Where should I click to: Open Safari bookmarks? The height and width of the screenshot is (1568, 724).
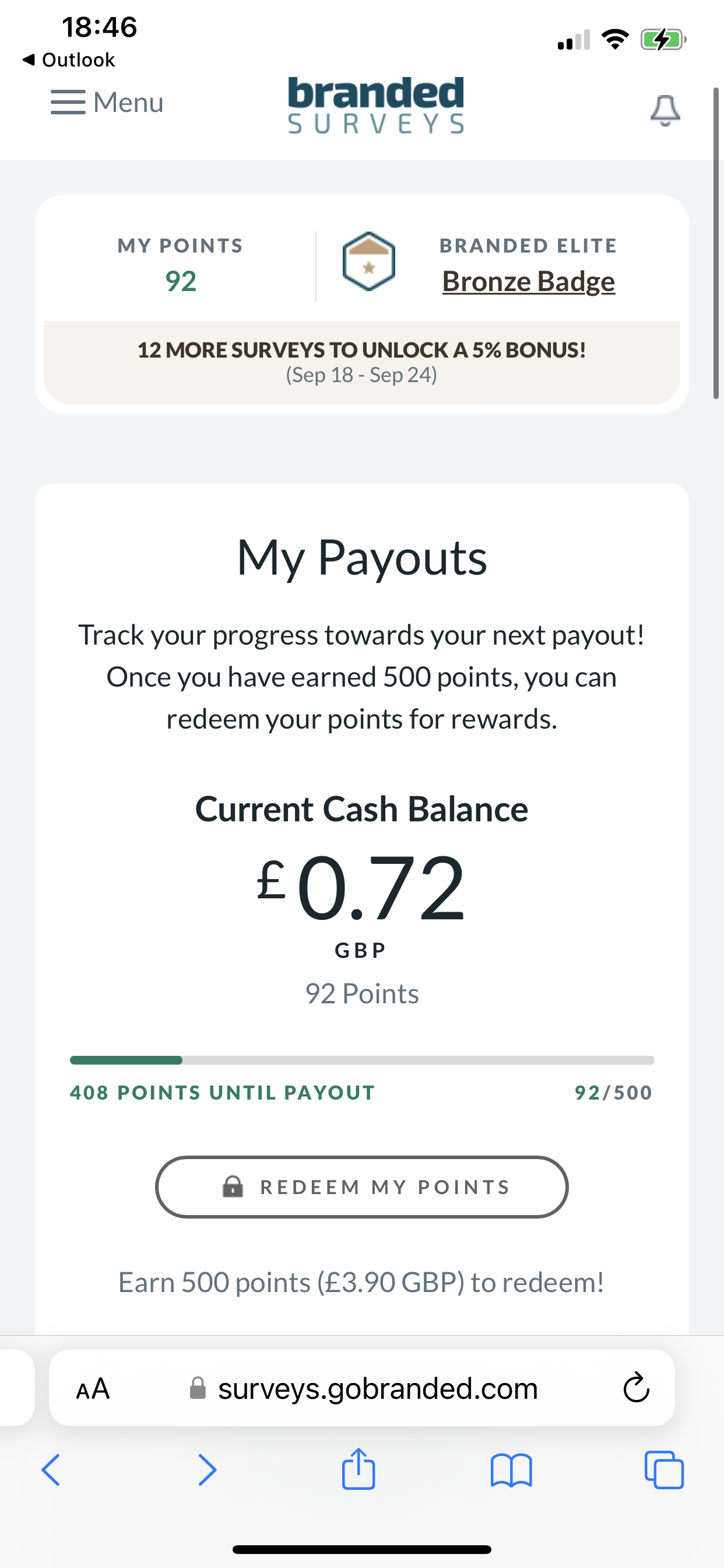511,1470
